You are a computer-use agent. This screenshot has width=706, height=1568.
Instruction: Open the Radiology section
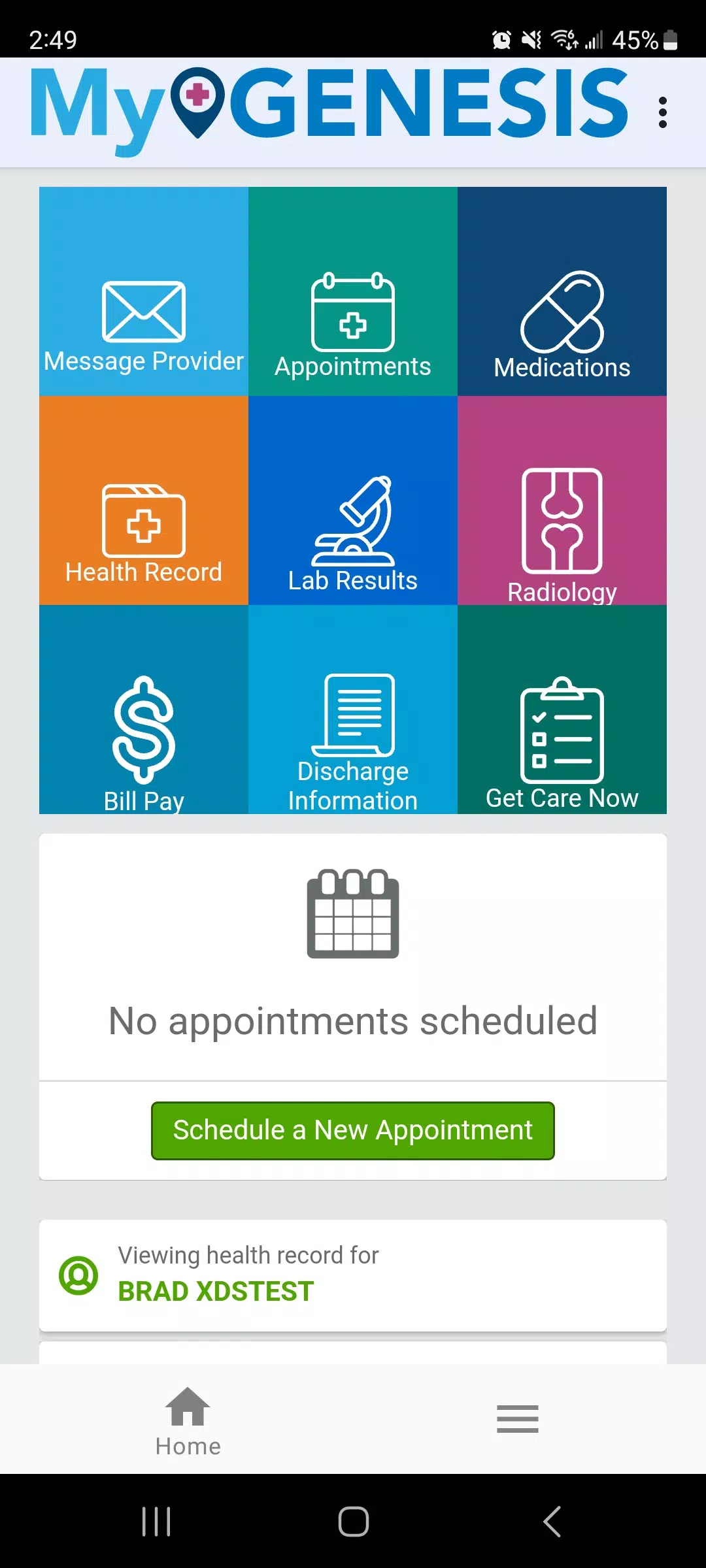pos(562,500)
